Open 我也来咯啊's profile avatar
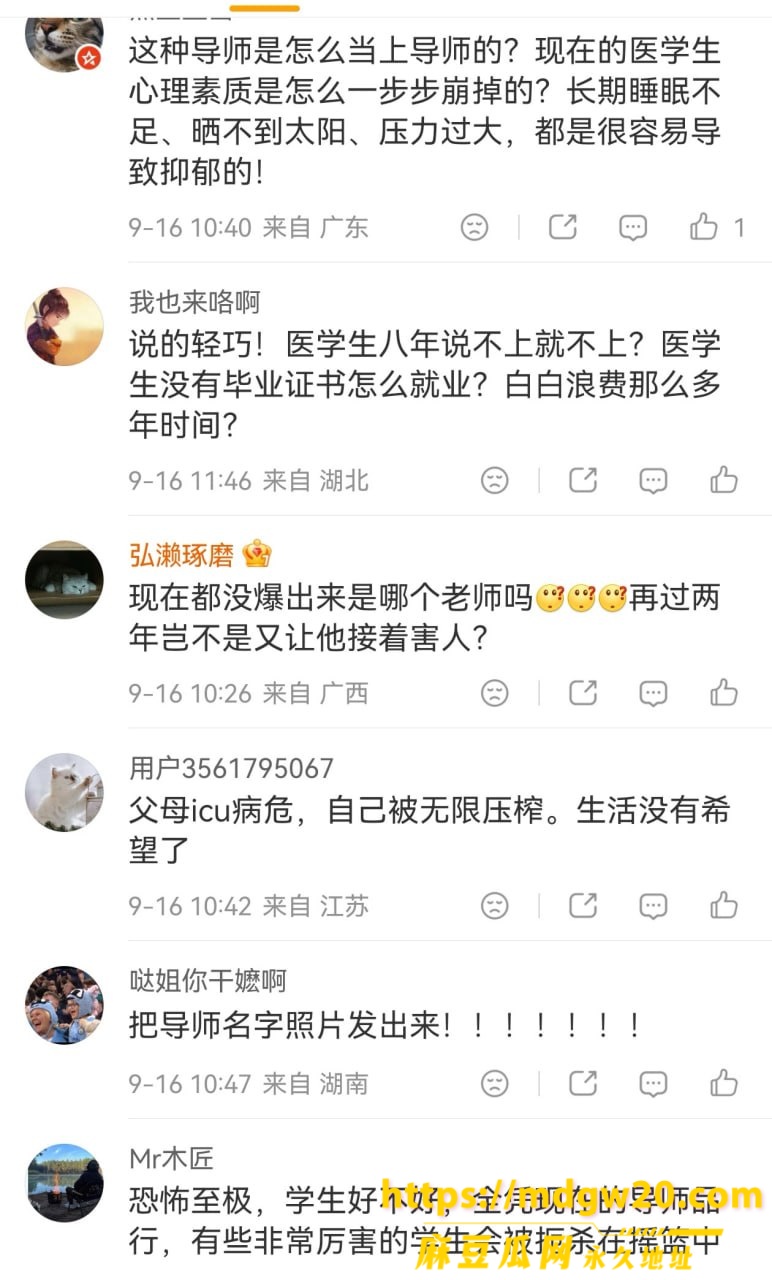The height and width of the screenshot is (1280, 772). (x=64, y=327)
